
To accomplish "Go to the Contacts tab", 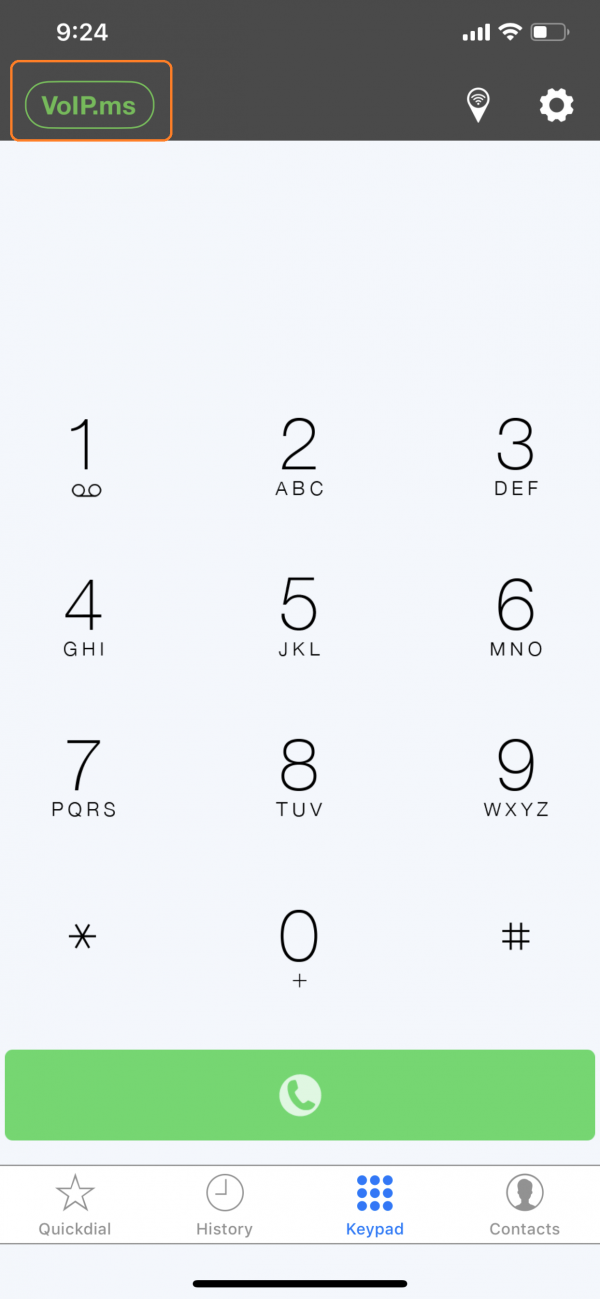I will 525,1205.
